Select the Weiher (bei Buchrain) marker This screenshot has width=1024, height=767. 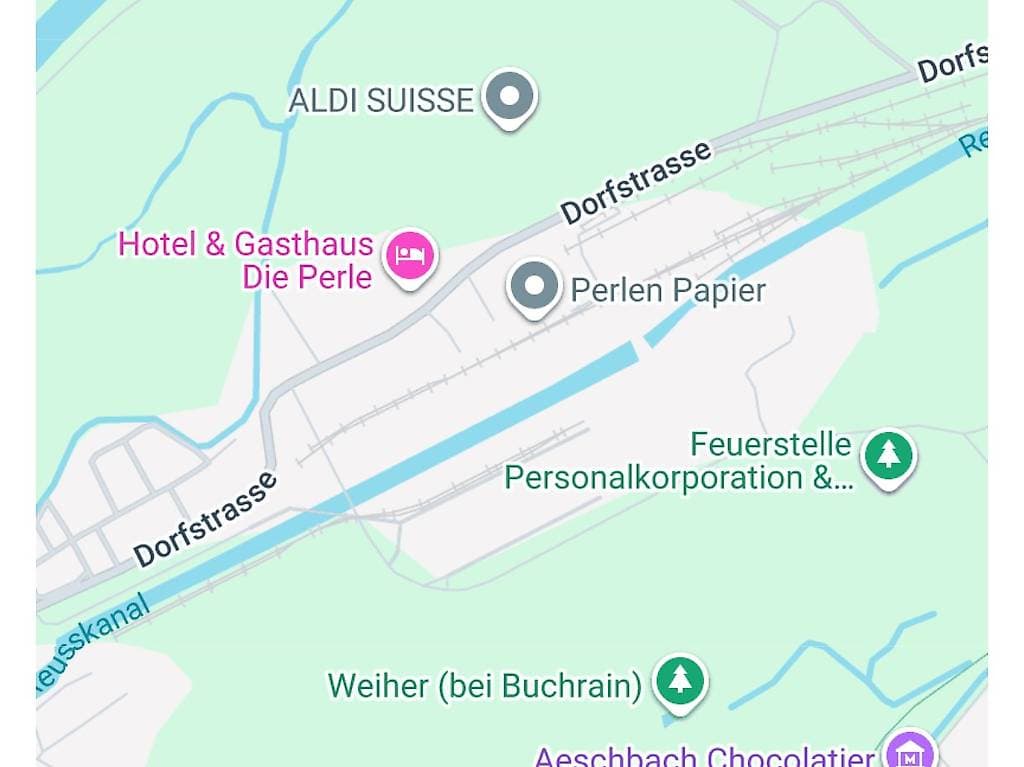[x=681, y=680]
